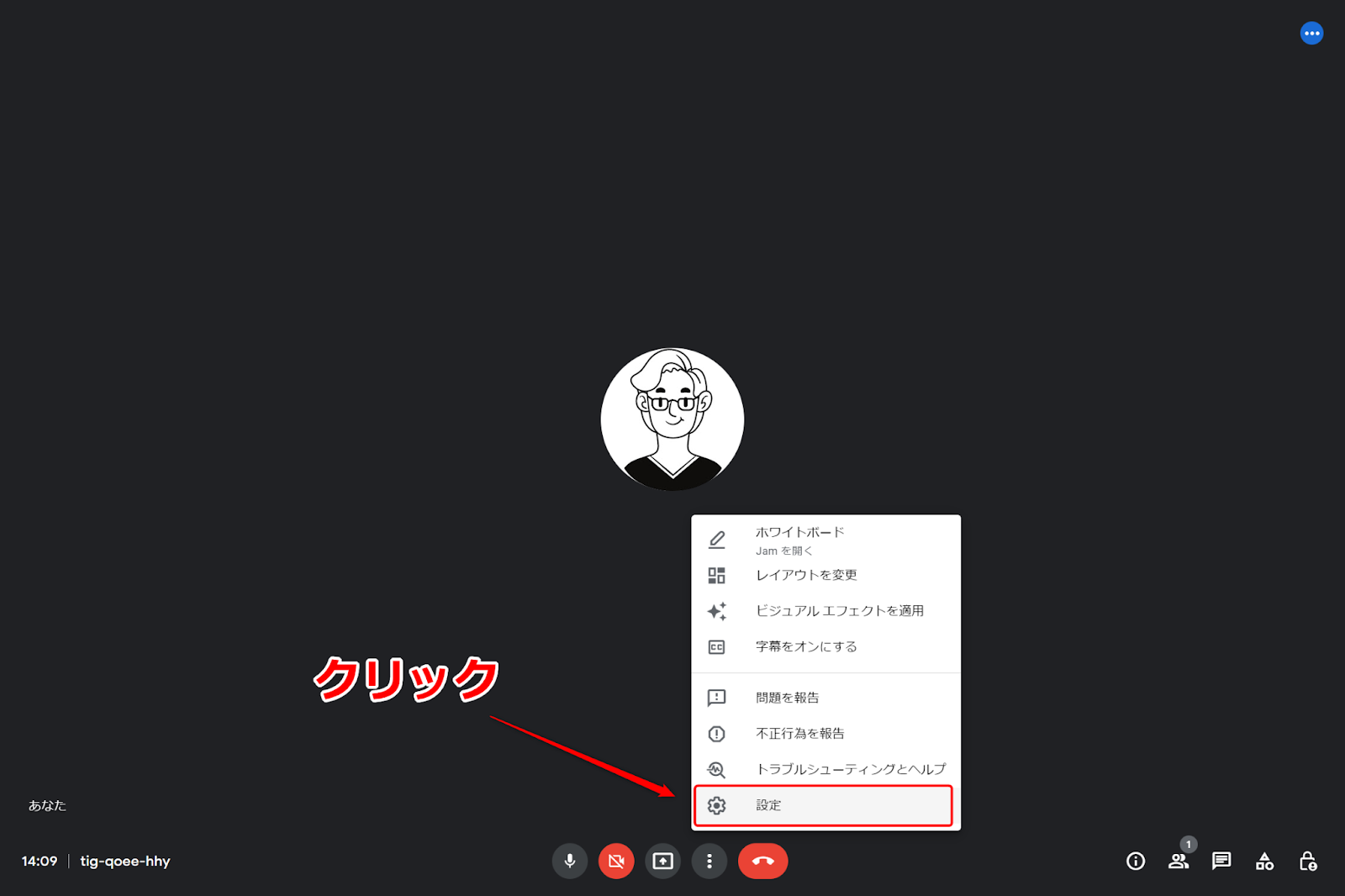The image size is (1345, 896).
Task: Start presenting your screen
Action: coord(663,861)
